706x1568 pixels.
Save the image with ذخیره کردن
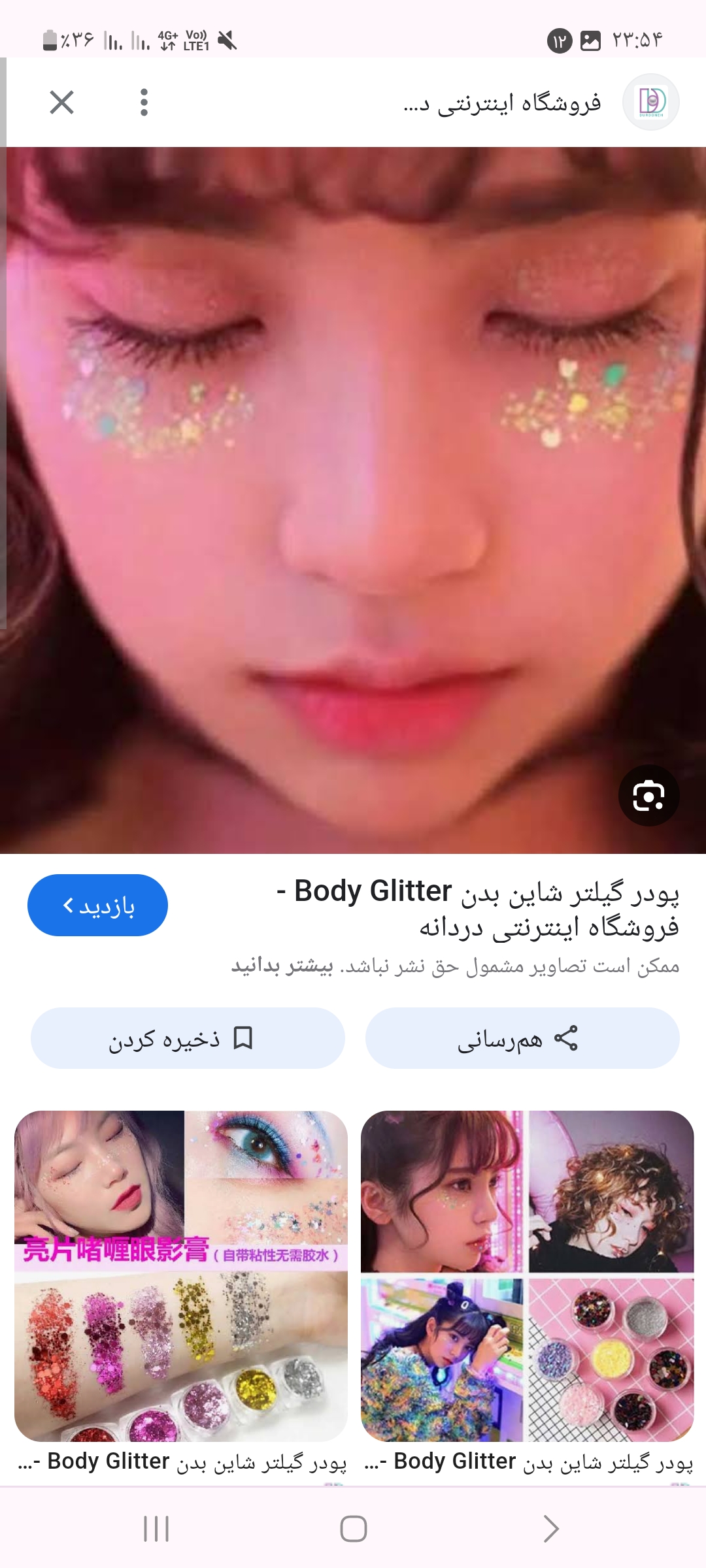(188, 1038)
